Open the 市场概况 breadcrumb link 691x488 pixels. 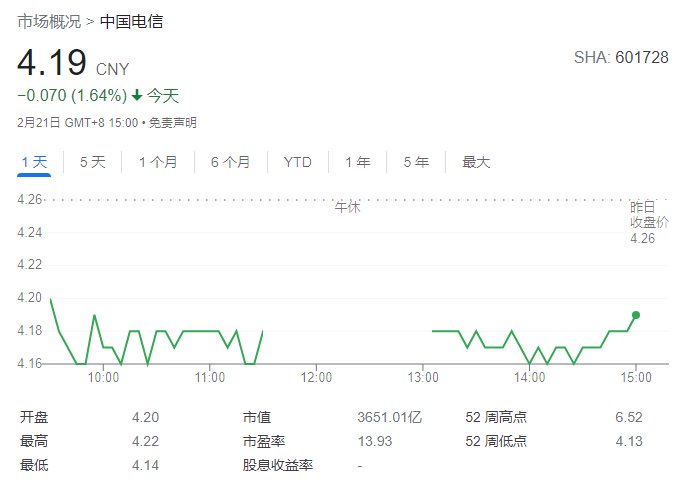[x=49, y=21]
